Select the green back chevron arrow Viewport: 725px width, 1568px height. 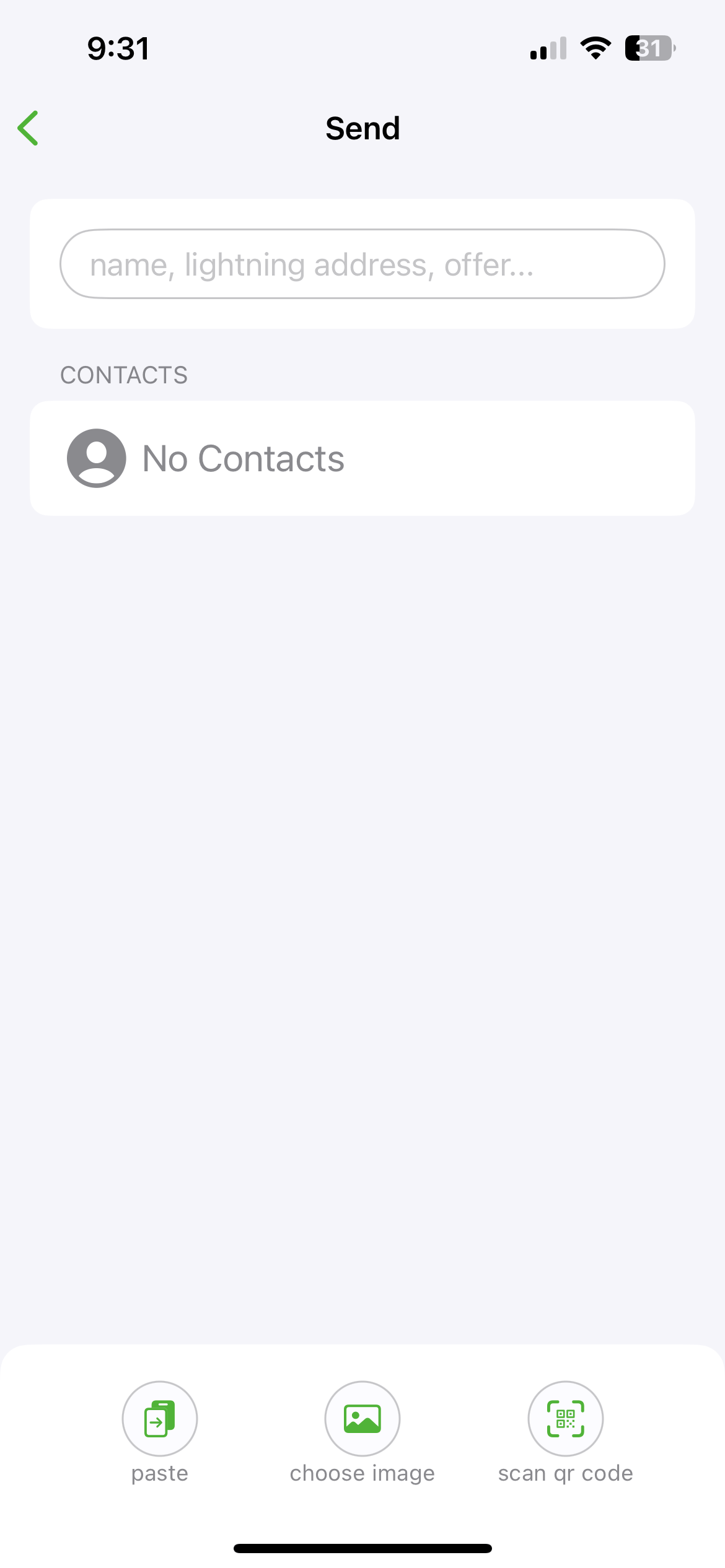point(28,128)
